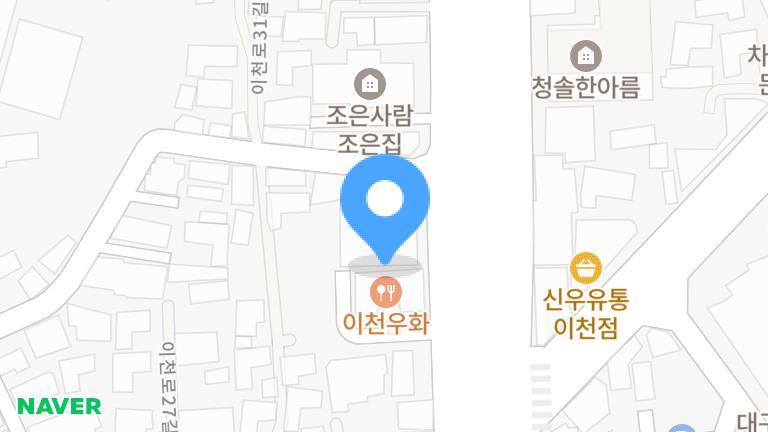Image resolution: width=768 pixels, height=432 pixels.
Task: Select the 조은사람 조은집 place marker
Action: point(370,83)
